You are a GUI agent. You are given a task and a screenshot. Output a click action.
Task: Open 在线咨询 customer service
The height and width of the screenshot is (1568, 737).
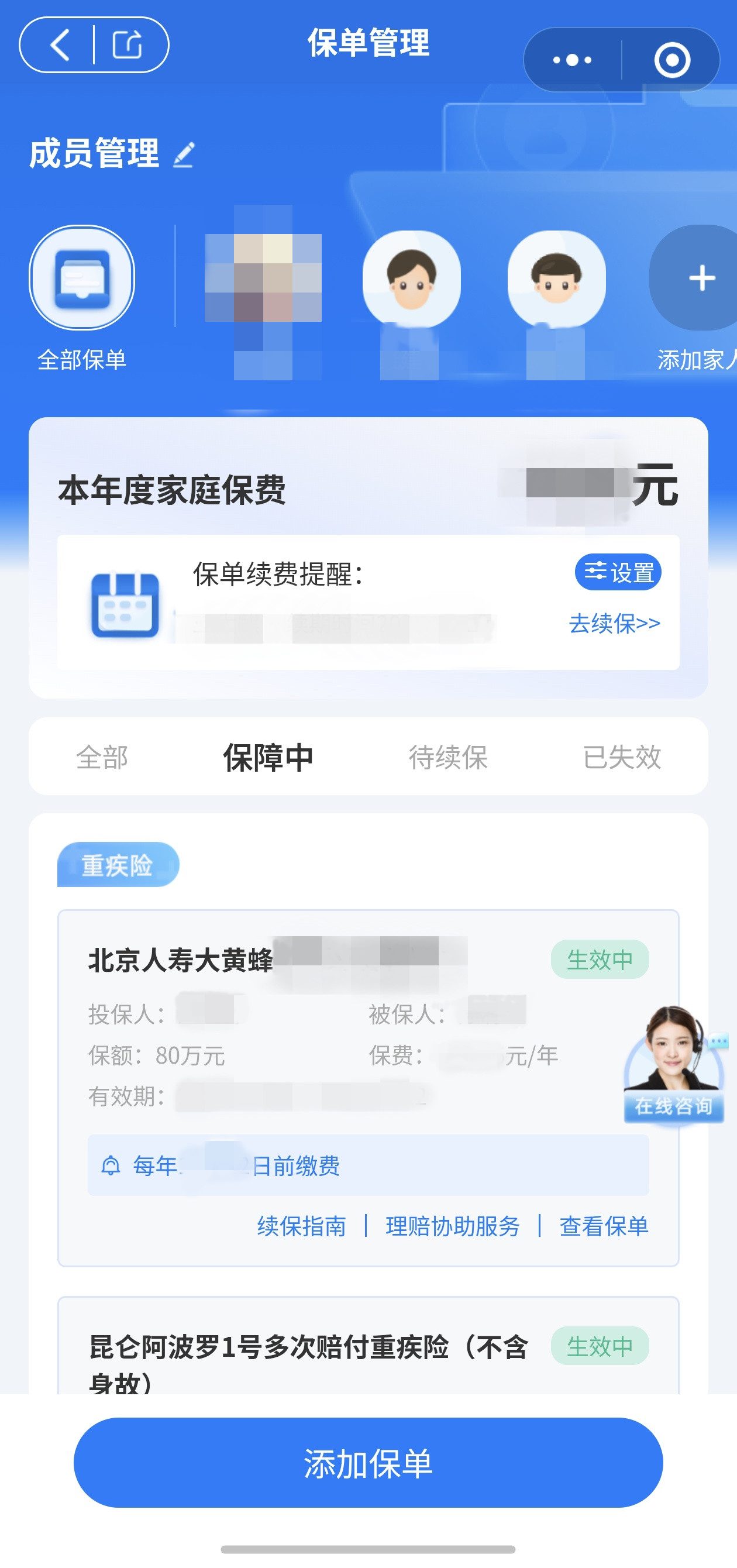coord(673,1065)
